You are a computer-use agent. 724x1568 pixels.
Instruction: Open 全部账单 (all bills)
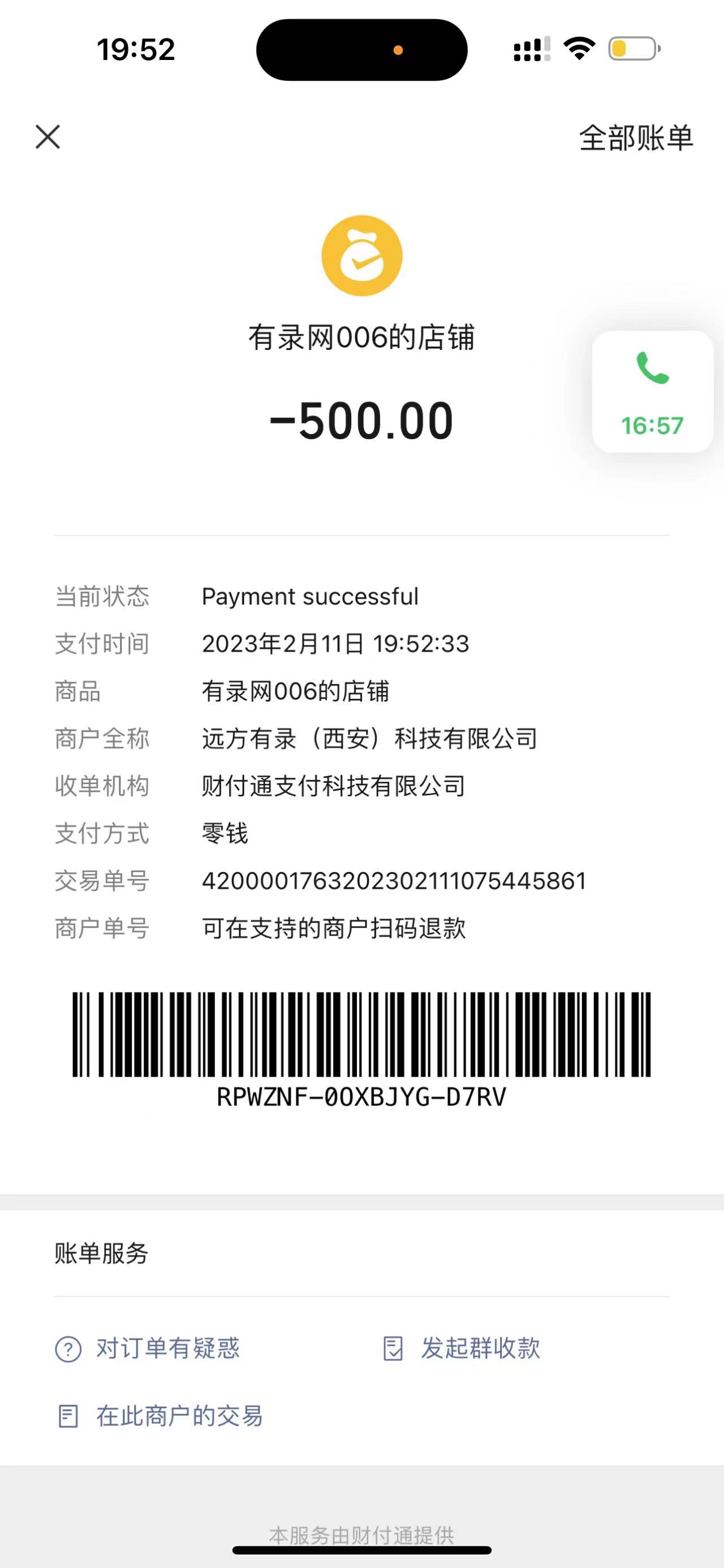(x=635, y=138)
